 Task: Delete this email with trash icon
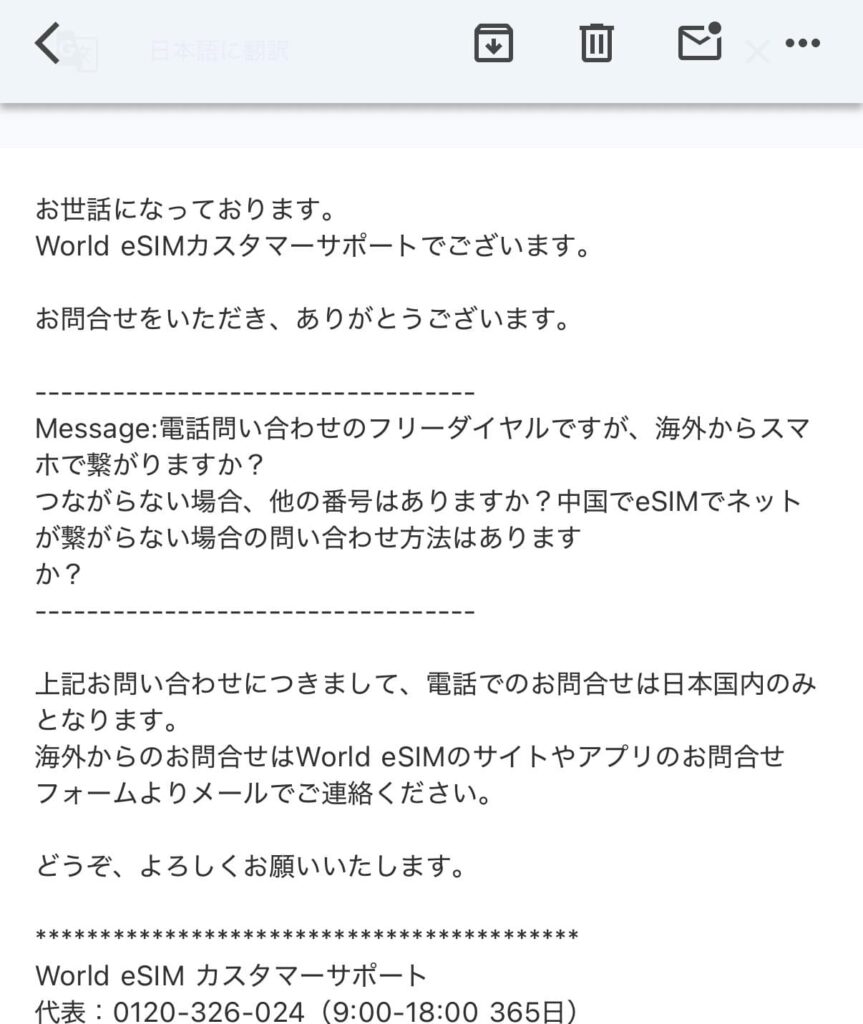(596, 44)
